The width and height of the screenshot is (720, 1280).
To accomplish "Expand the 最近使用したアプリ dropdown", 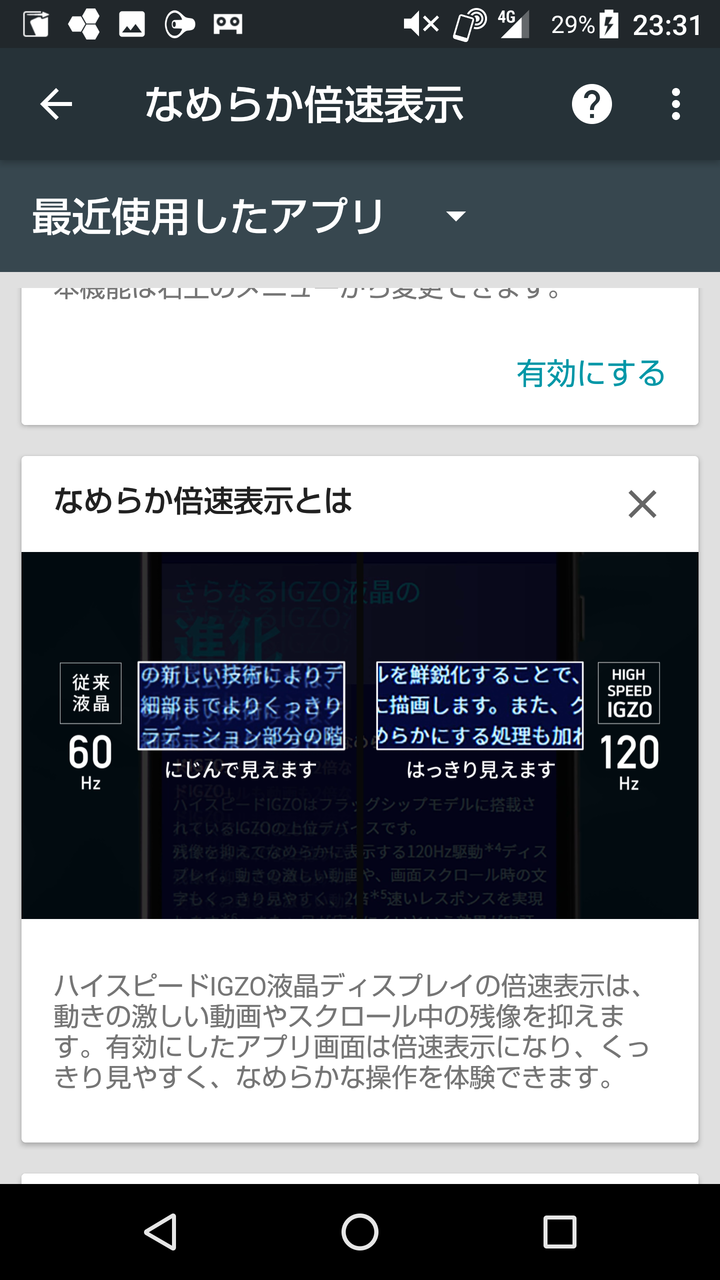I will coord(250,216).
